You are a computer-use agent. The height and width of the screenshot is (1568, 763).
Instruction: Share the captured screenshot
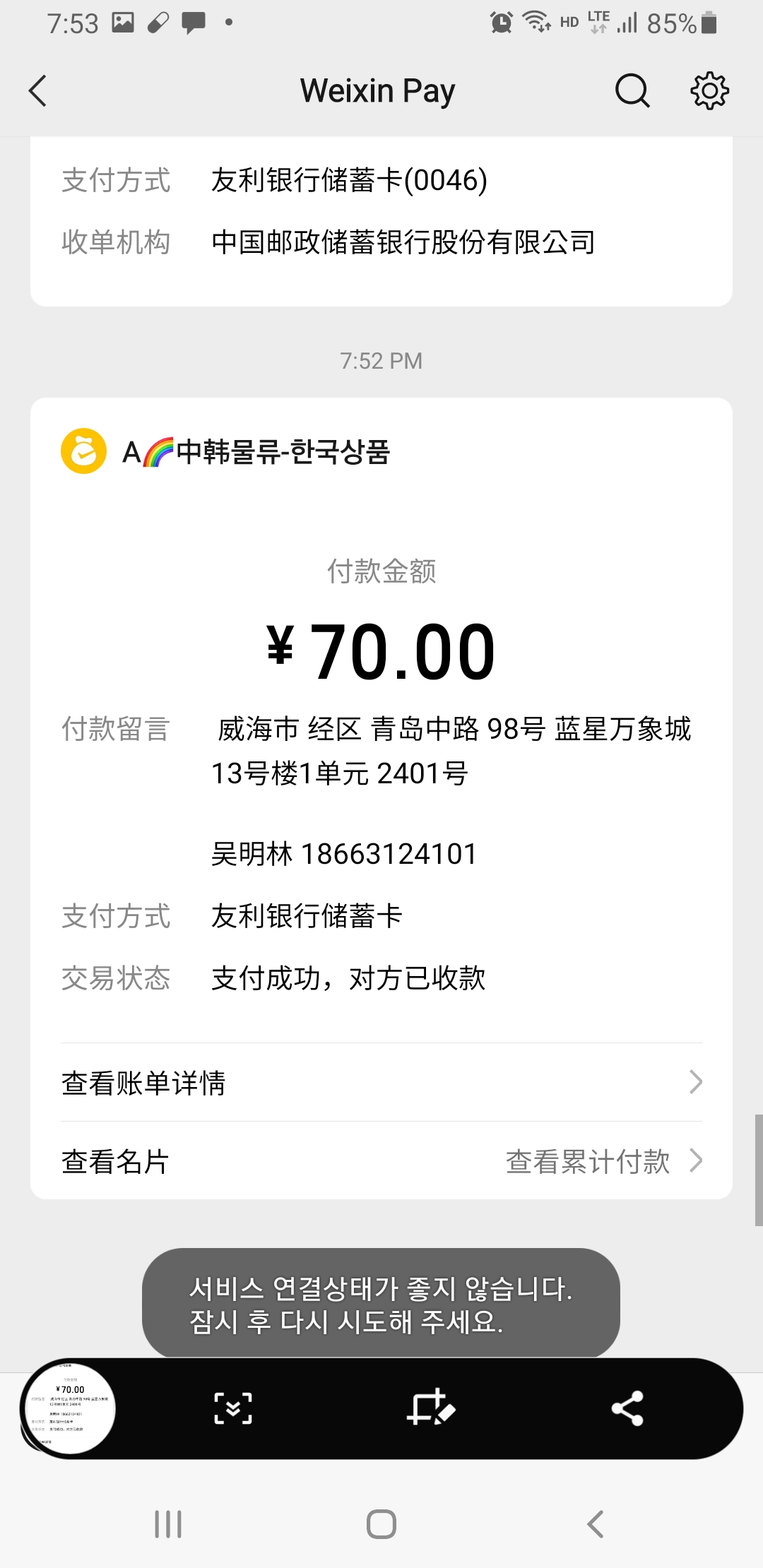coord(627,1408)
